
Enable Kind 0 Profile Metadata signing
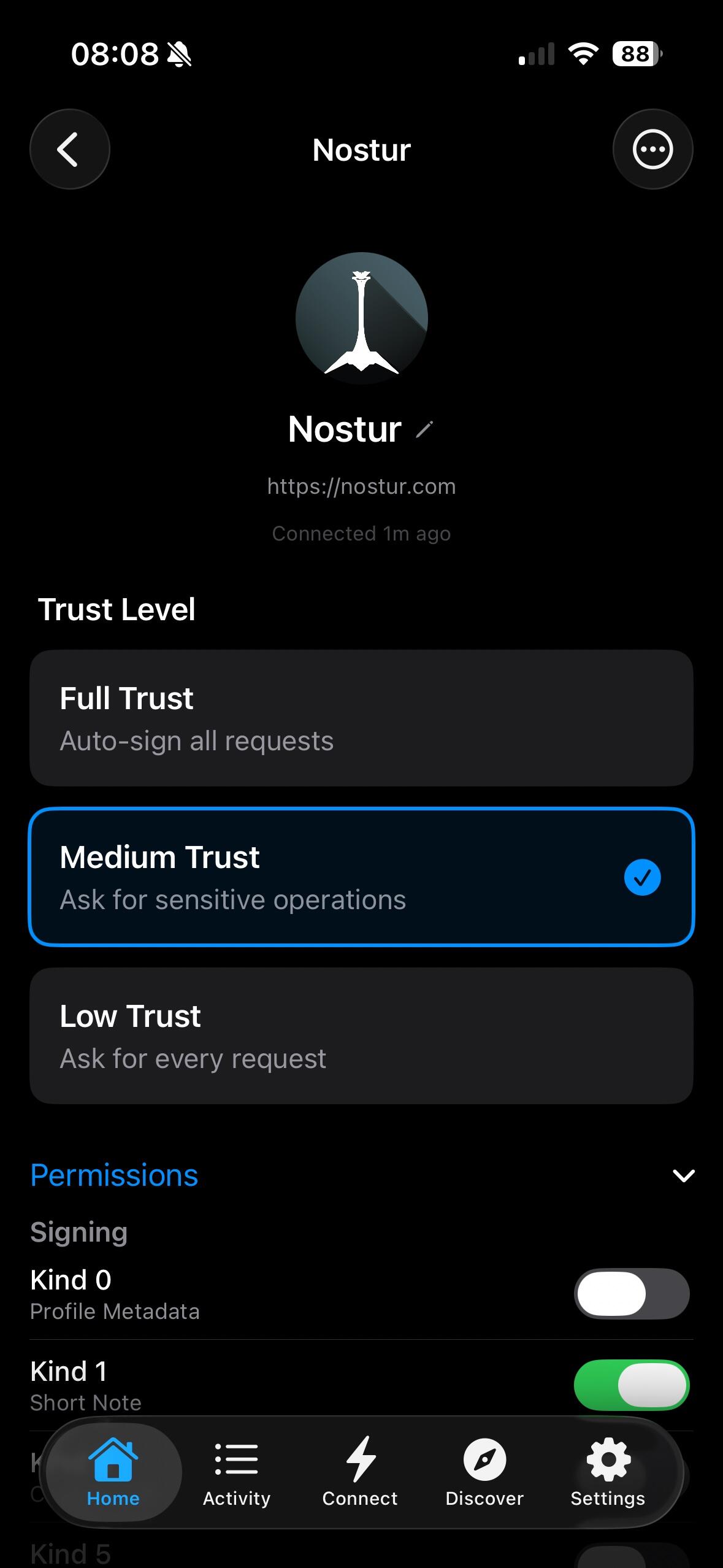pyautogui.click(x=632, y=1293)
